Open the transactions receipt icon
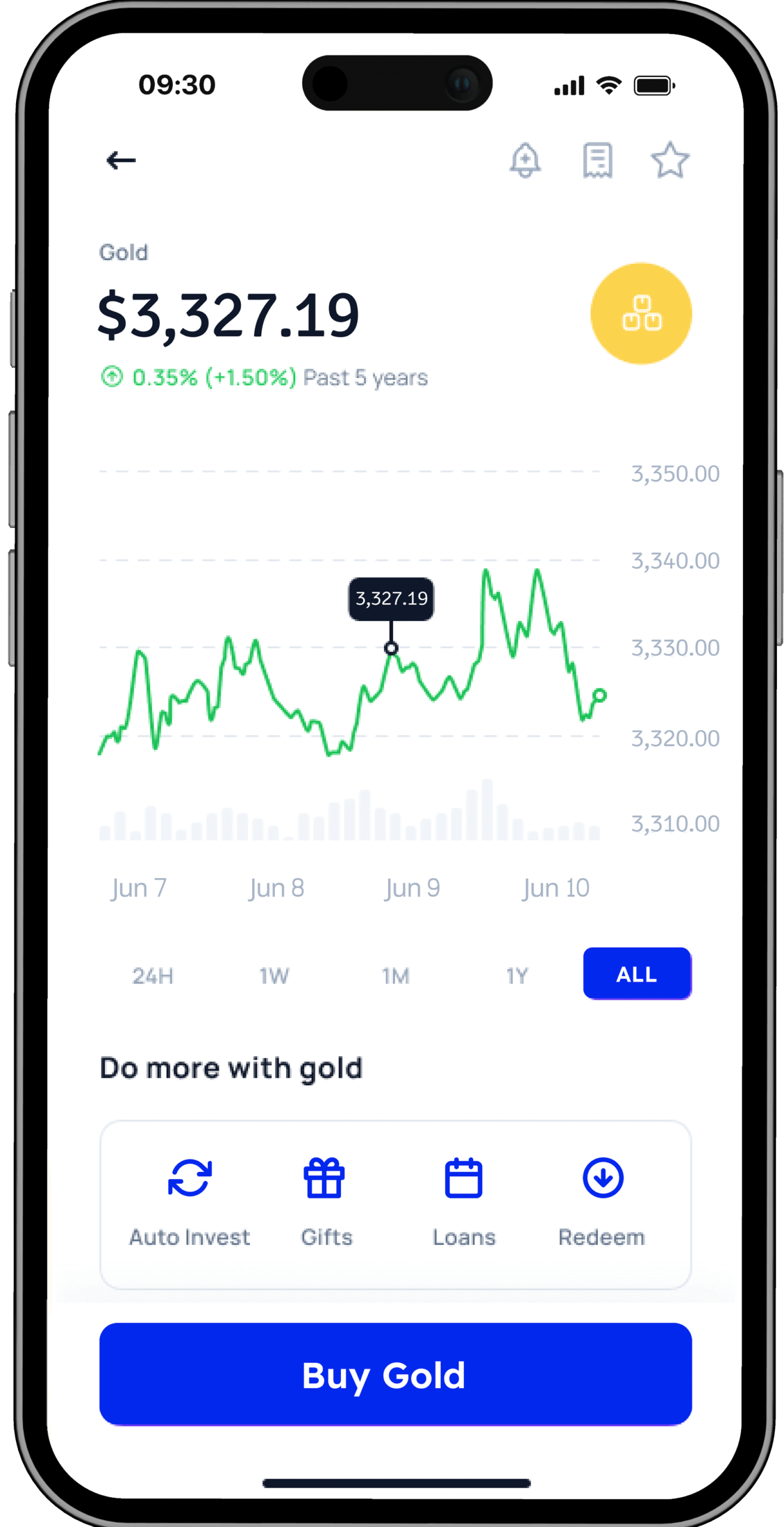 597,160
